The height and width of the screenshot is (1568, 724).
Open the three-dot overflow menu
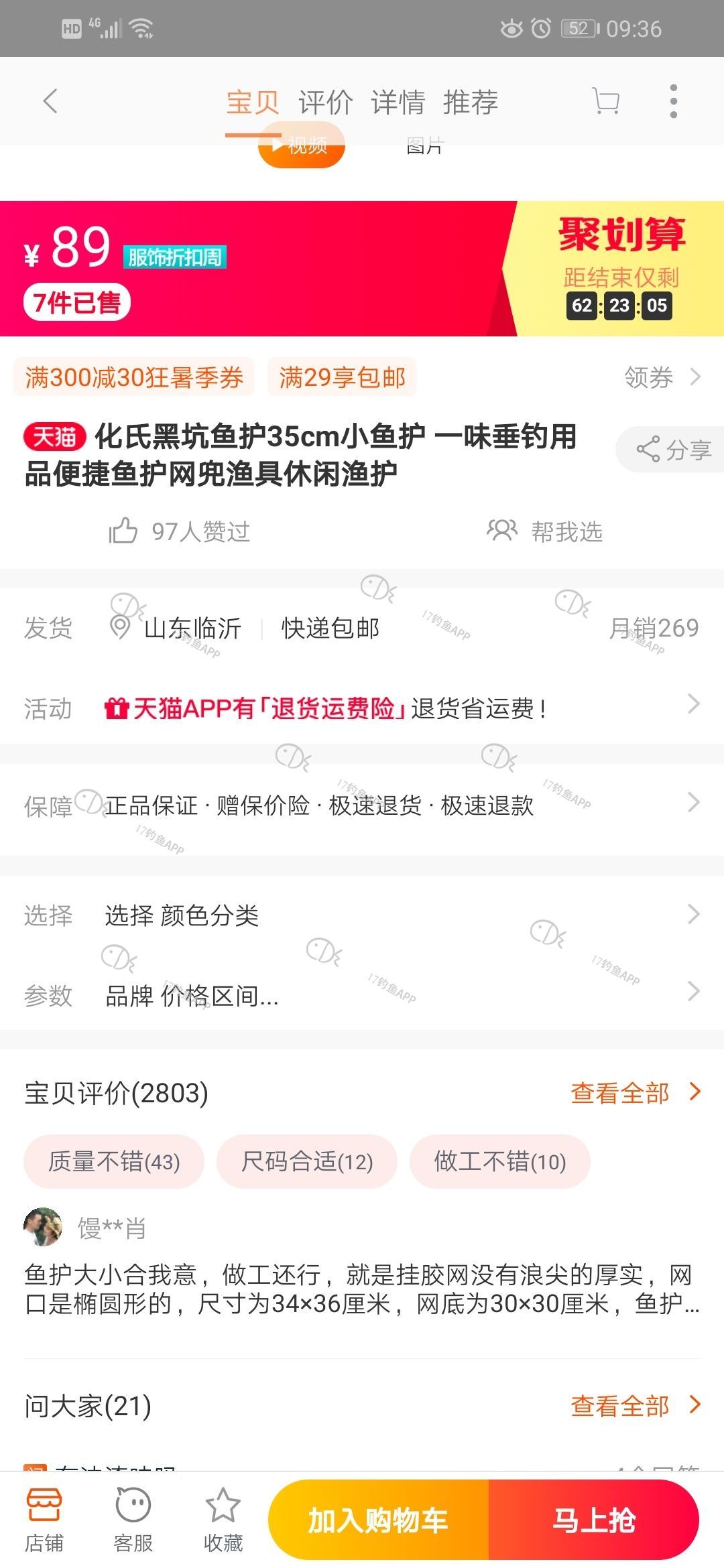(673, 102)
